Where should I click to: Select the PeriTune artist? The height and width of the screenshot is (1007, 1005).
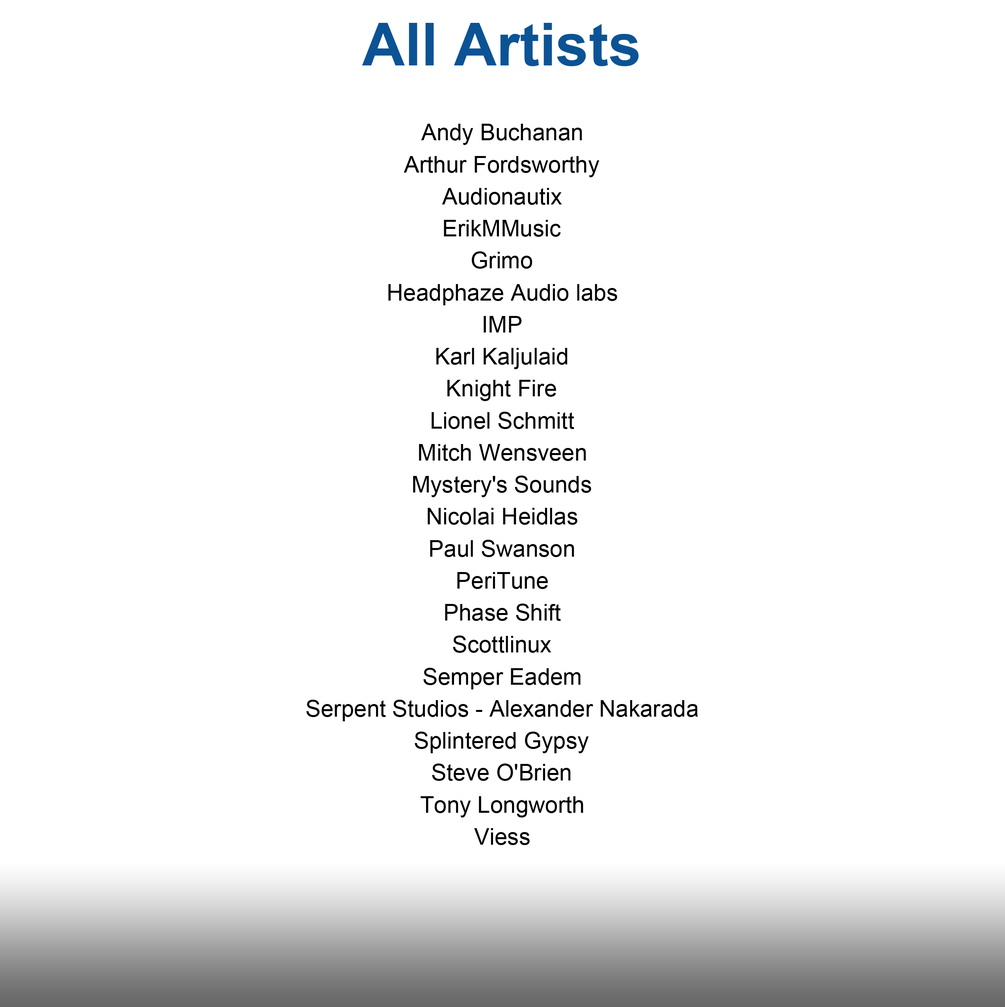pyautogui.click(x=501, y=581)
